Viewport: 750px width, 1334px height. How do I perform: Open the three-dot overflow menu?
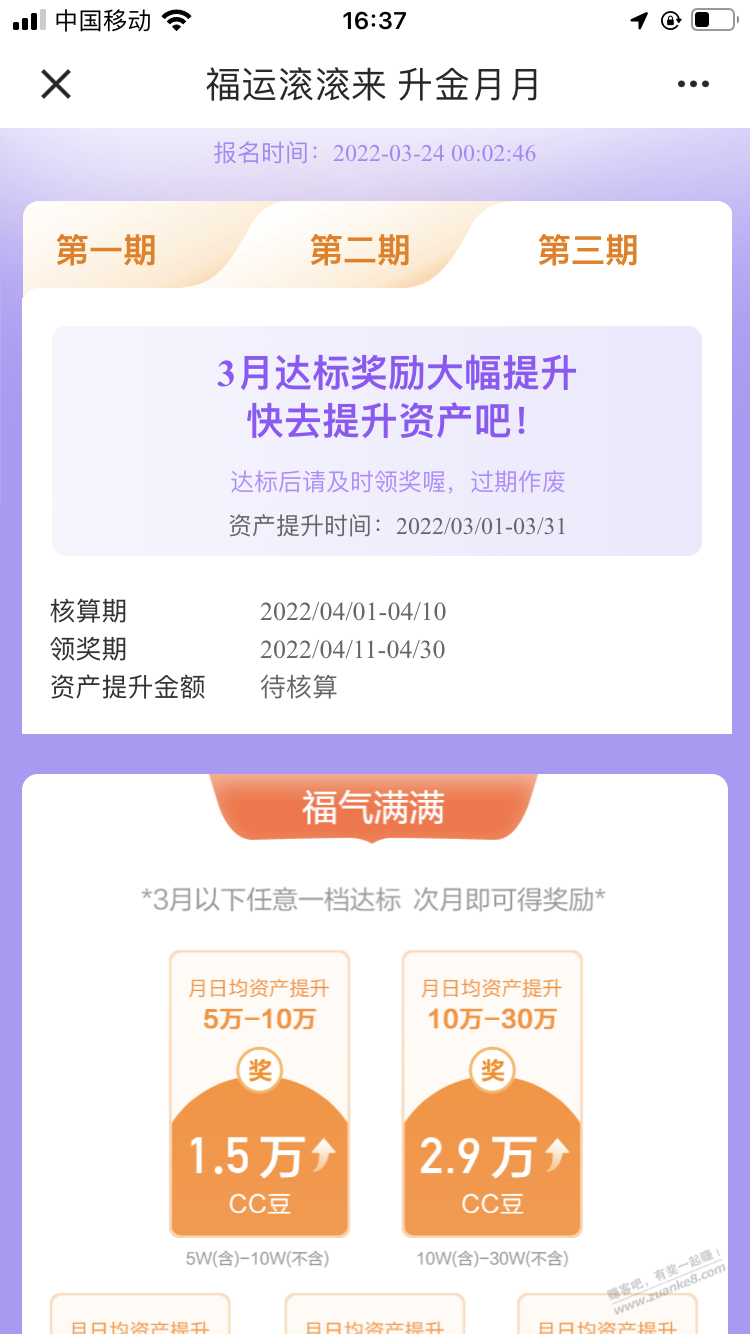click(x=693, y=85)
